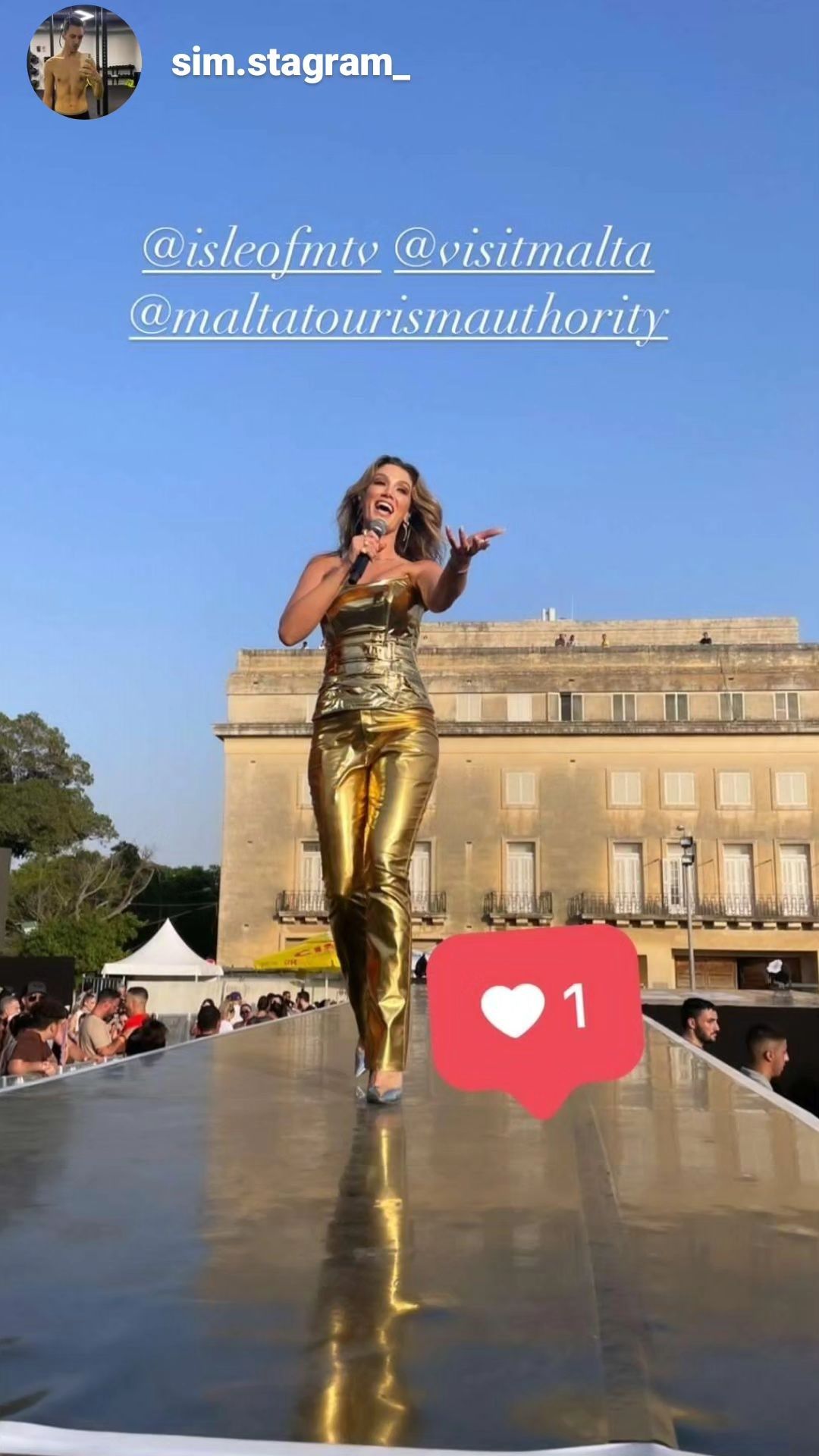Open sim.stagram_ profile picture
This screenshot has width=819, height=1456.
click(84, 62)
